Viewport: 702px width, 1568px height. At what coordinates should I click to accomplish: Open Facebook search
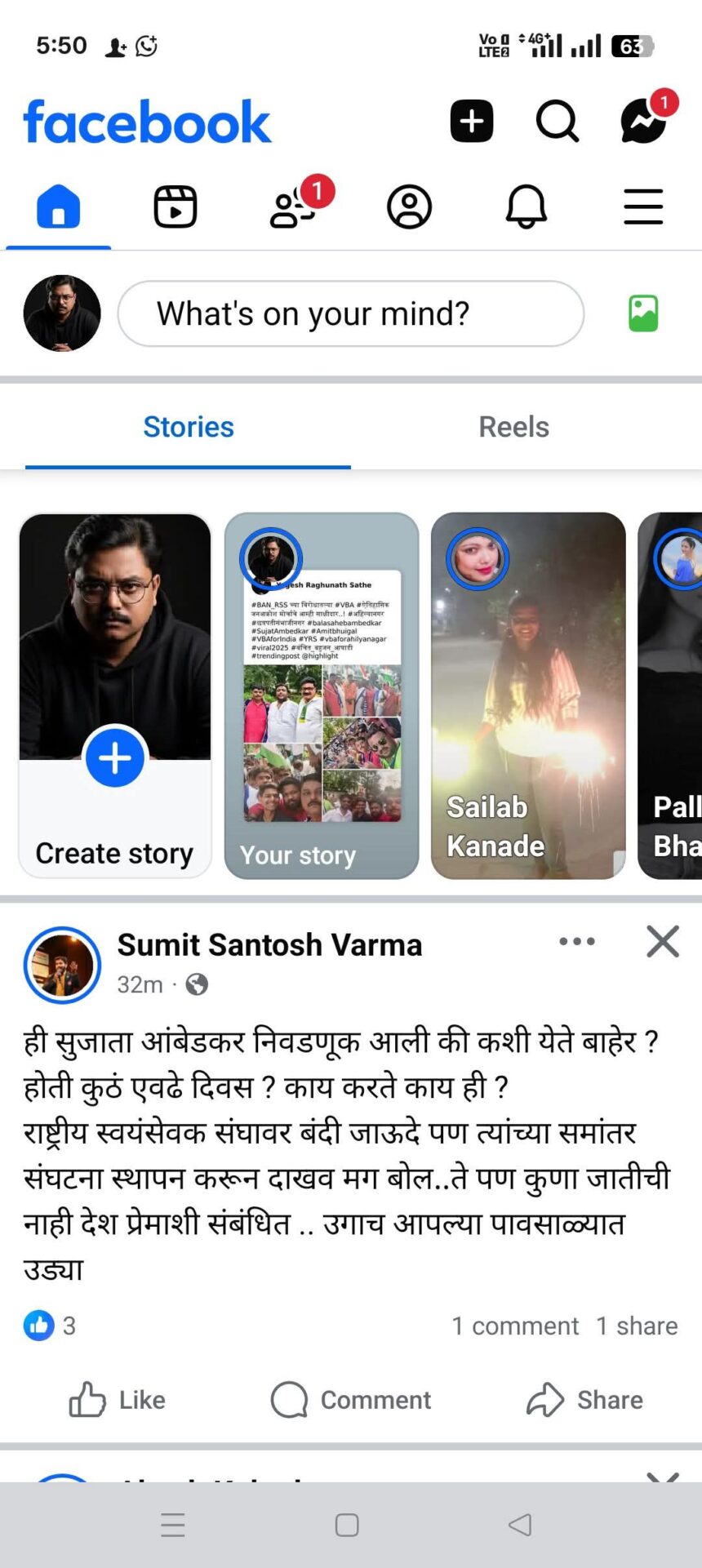pos(558,122)
